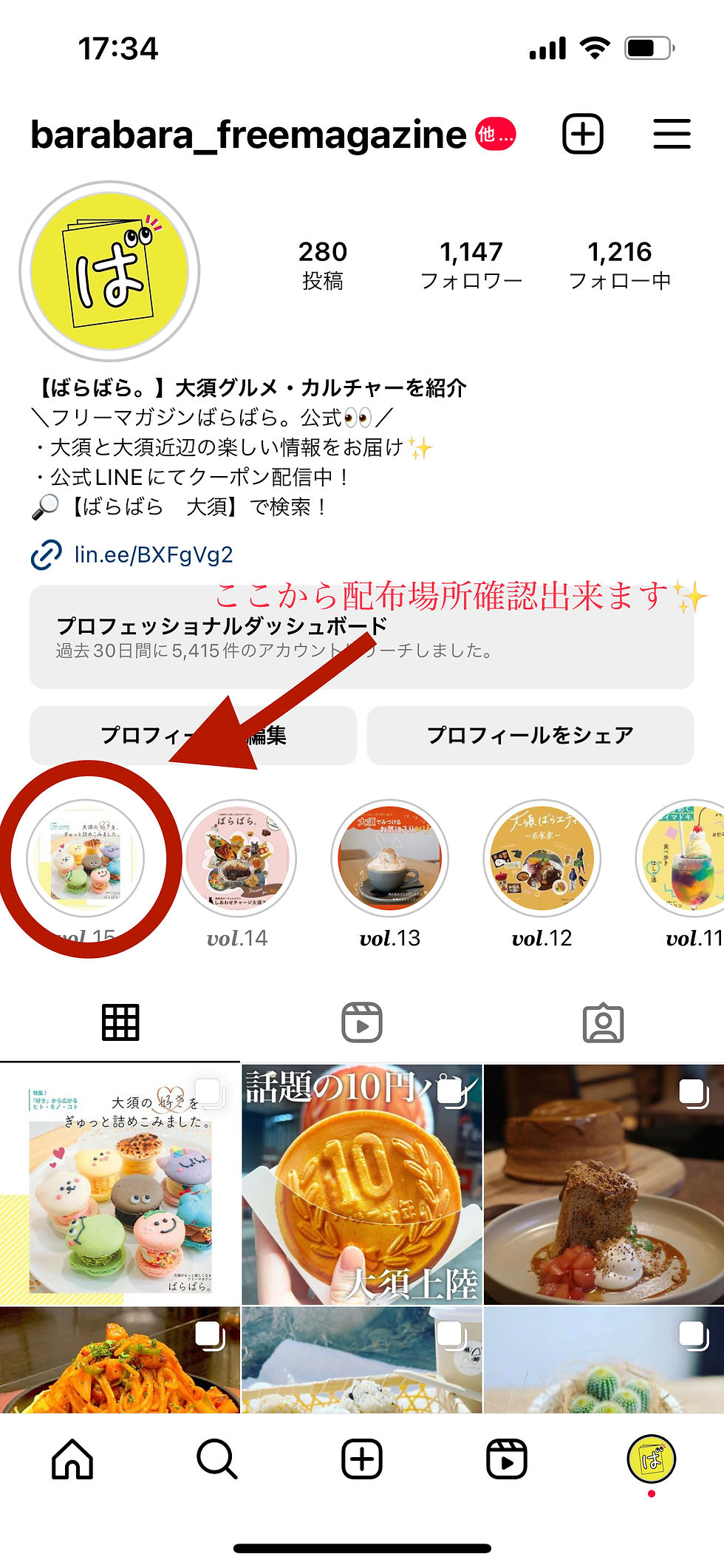This screenshot has width=724, height=1568.
Task: Tap the 1,147 followers count
Action: (471, 265)
